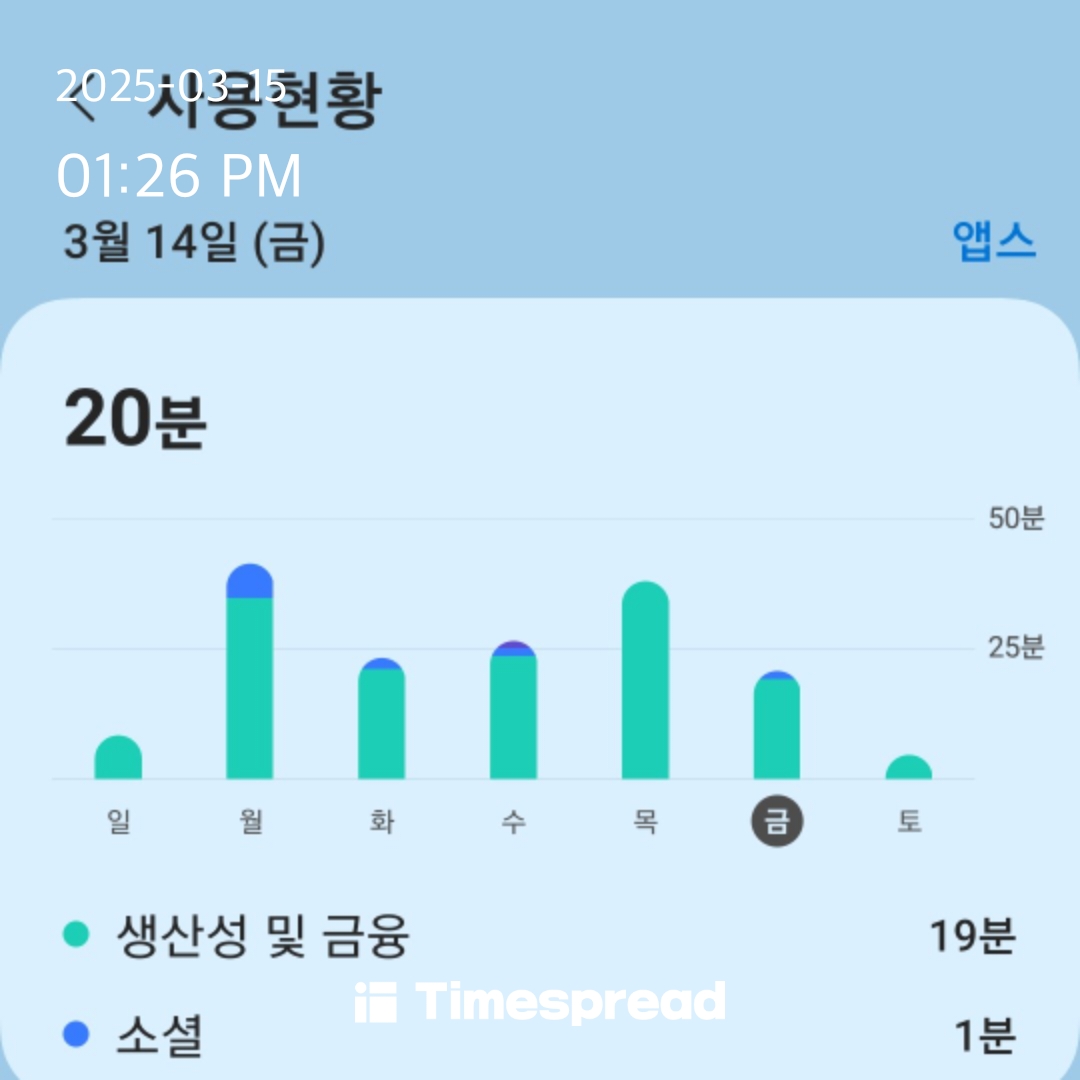Select the 월 bar in the chart
The image size is (1080, 1080).
coord(250,672)
